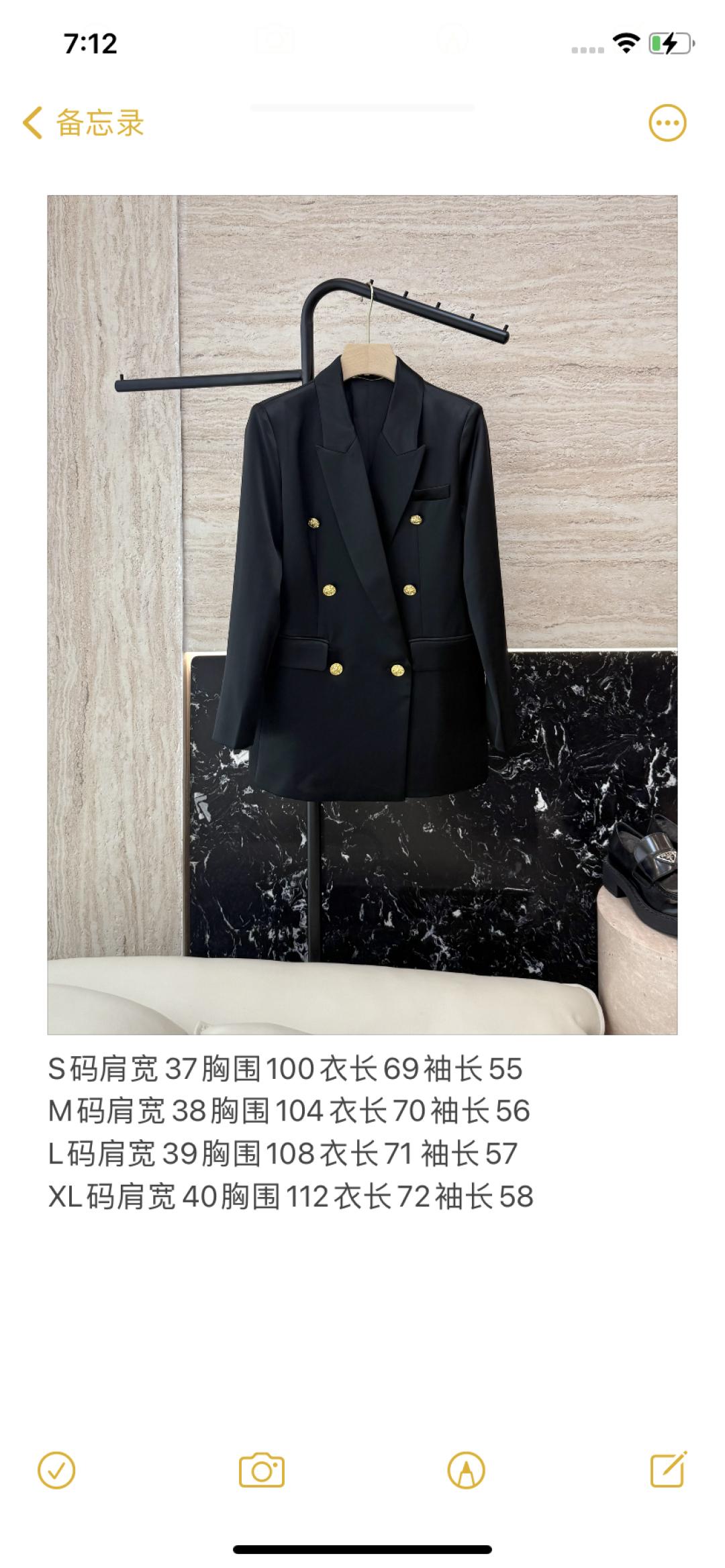725x1568 pixels.
Task: Go back to 备忘录 notes list
Action: pyautogui.click(x=84, y=123)
